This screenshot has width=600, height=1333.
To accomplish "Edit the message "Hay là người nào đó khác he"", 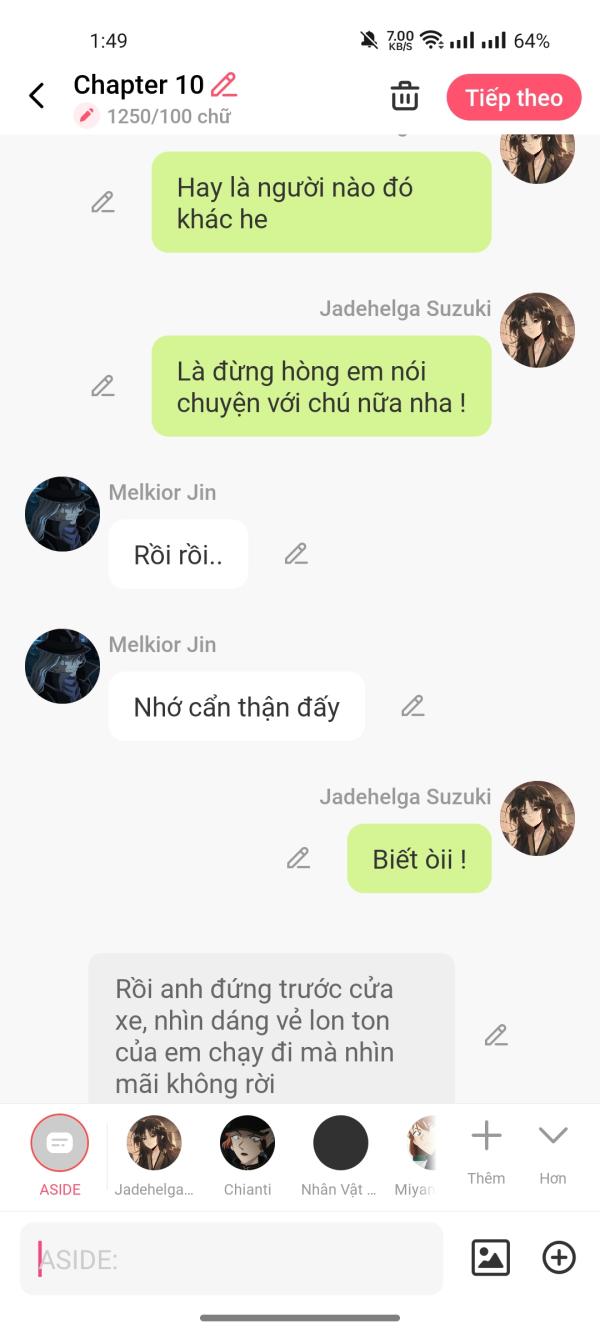I will pos(103,202).
